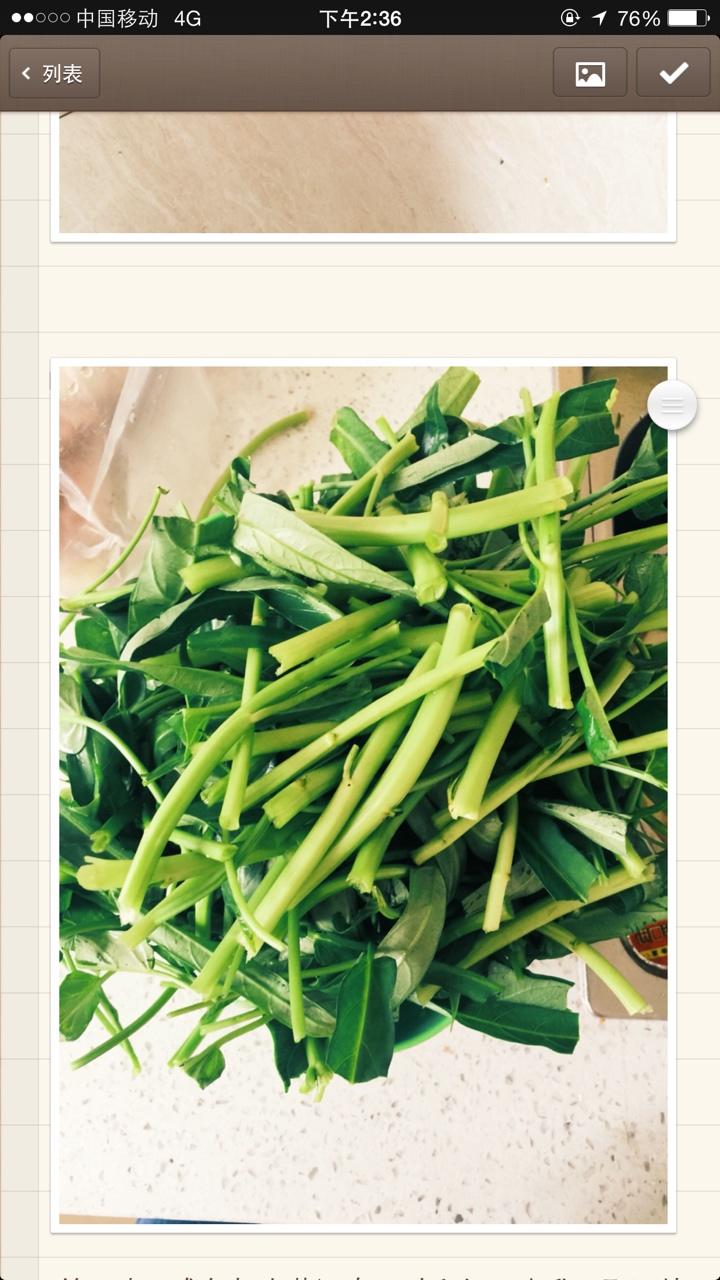Insert a picture into the note
The height and width of the screenshot is (1280, 720).
pos(590,73)
